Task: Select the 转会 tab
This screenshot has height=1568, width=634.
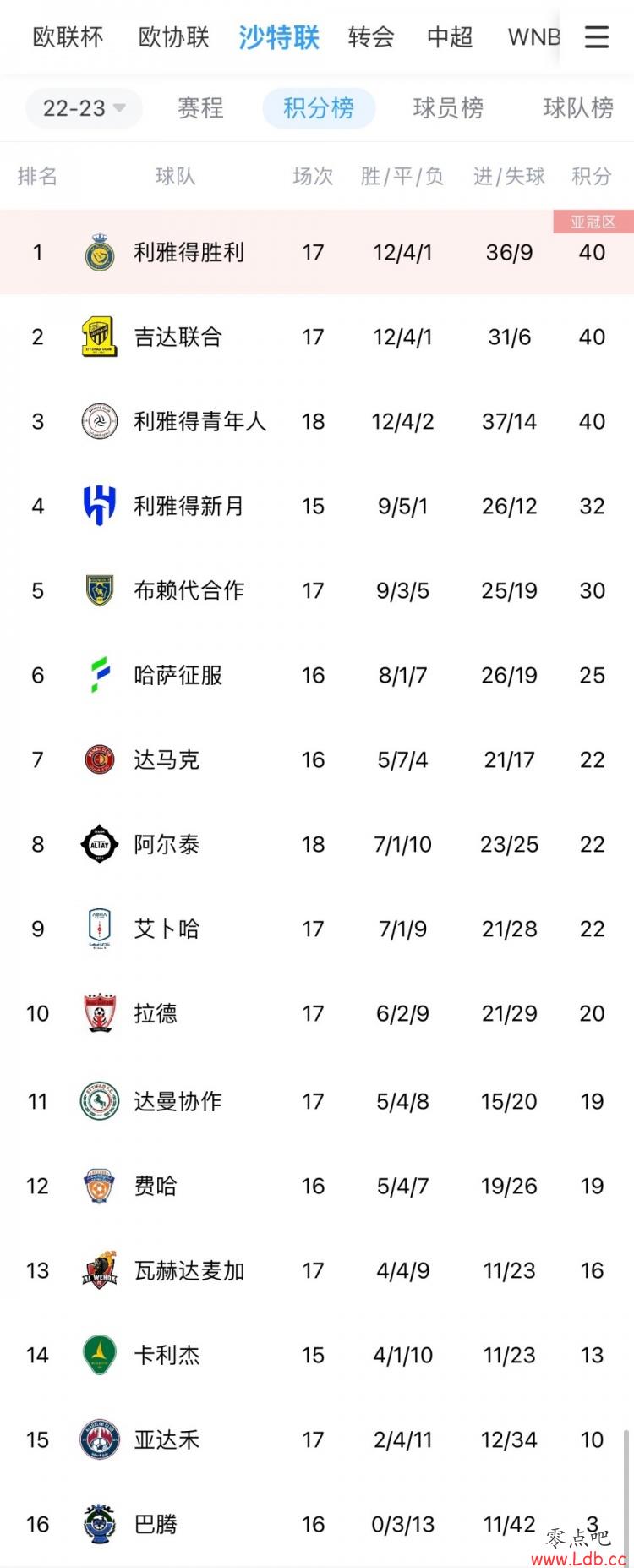Action: tap(371, 37)
